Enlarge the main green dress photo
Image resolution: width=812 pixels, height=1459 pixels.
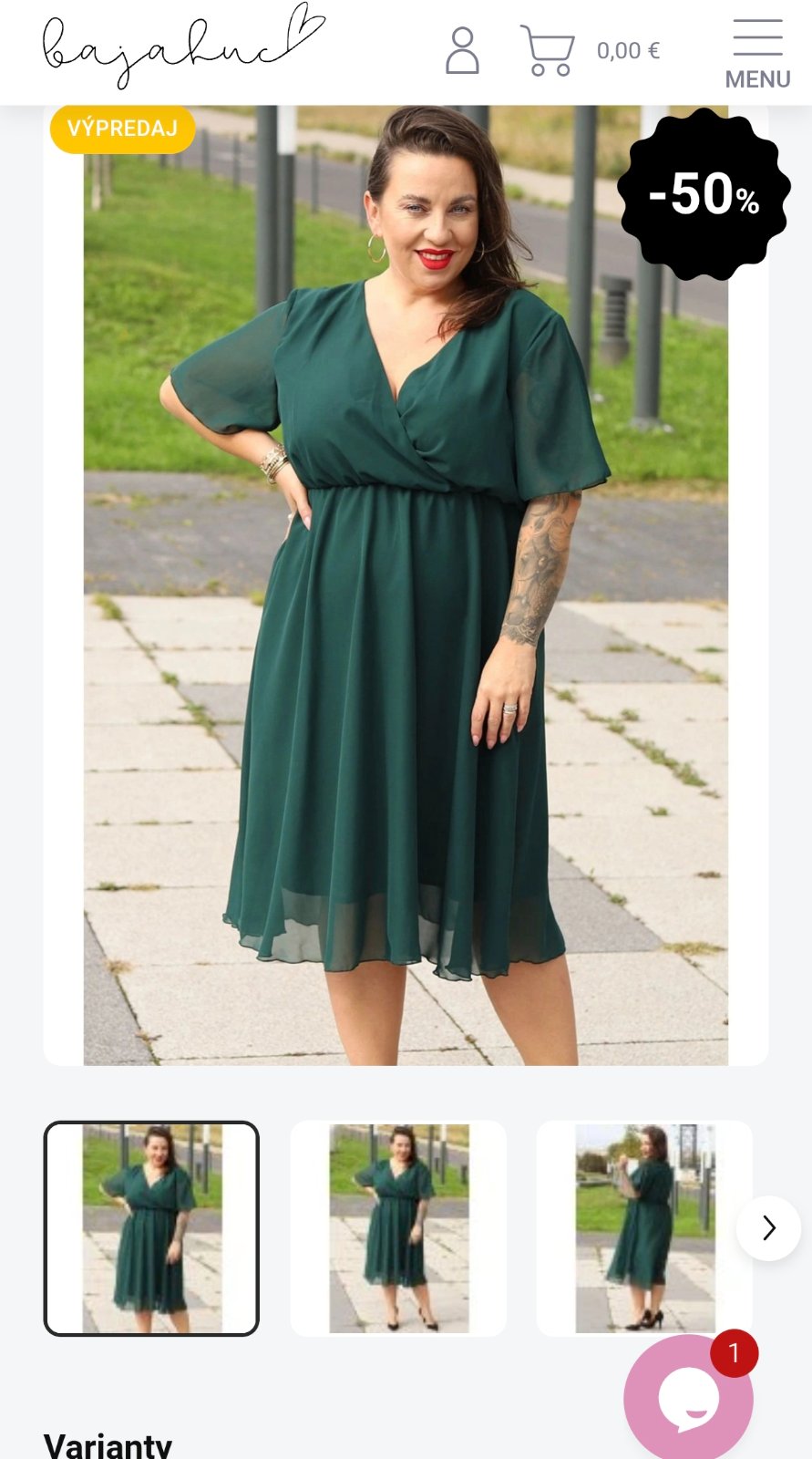(406, 584)
